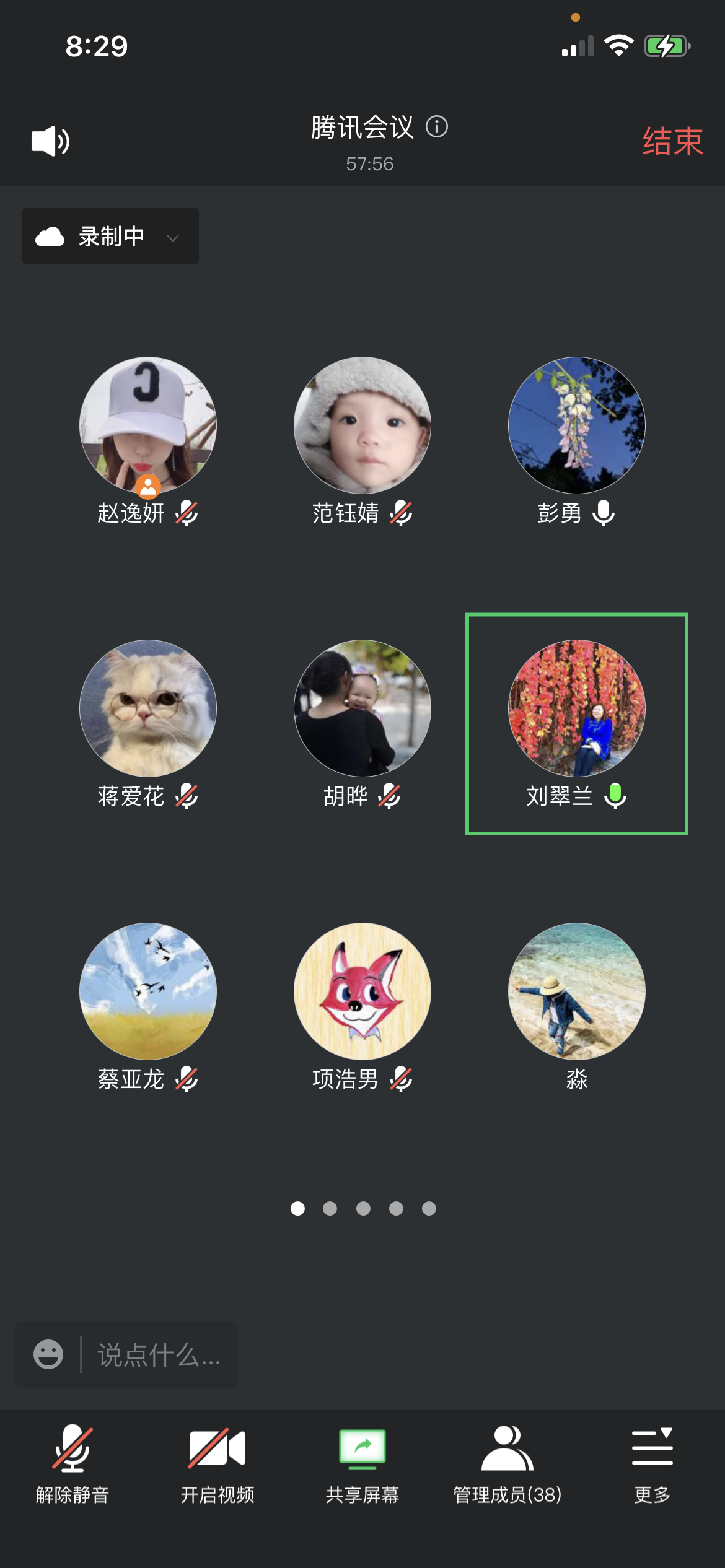Select participant 赵逸妍

pyautogui.click(x=147, y=425)
